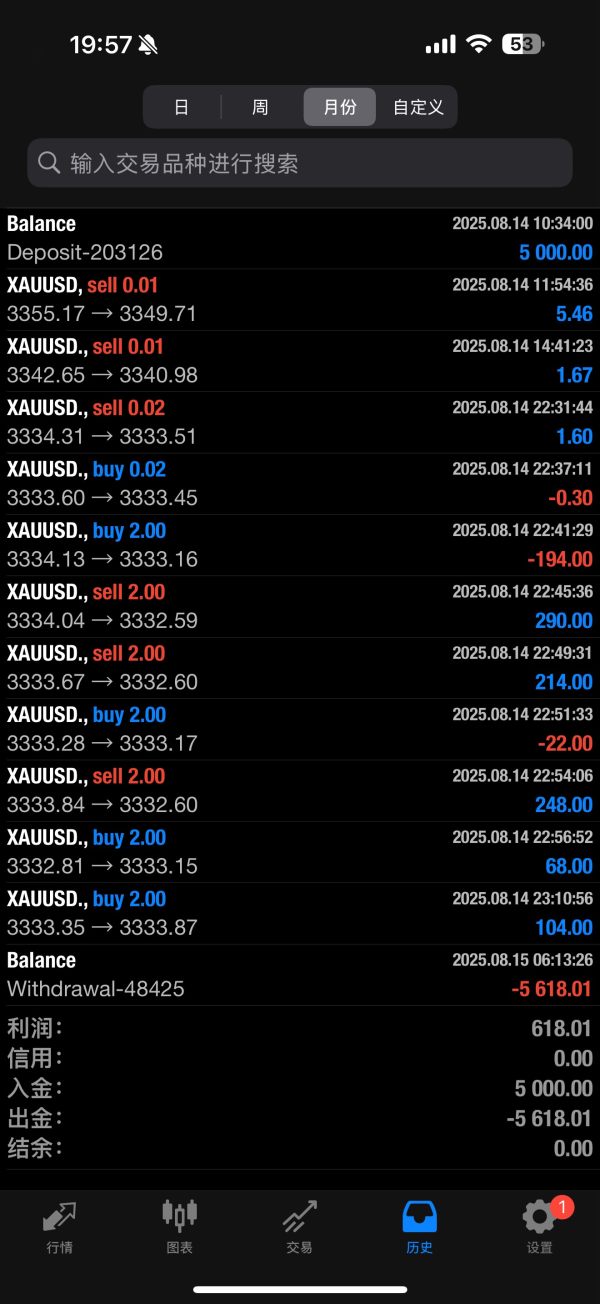Open the sell 2.00 trade with 290.00 profit

coord(300,606)
